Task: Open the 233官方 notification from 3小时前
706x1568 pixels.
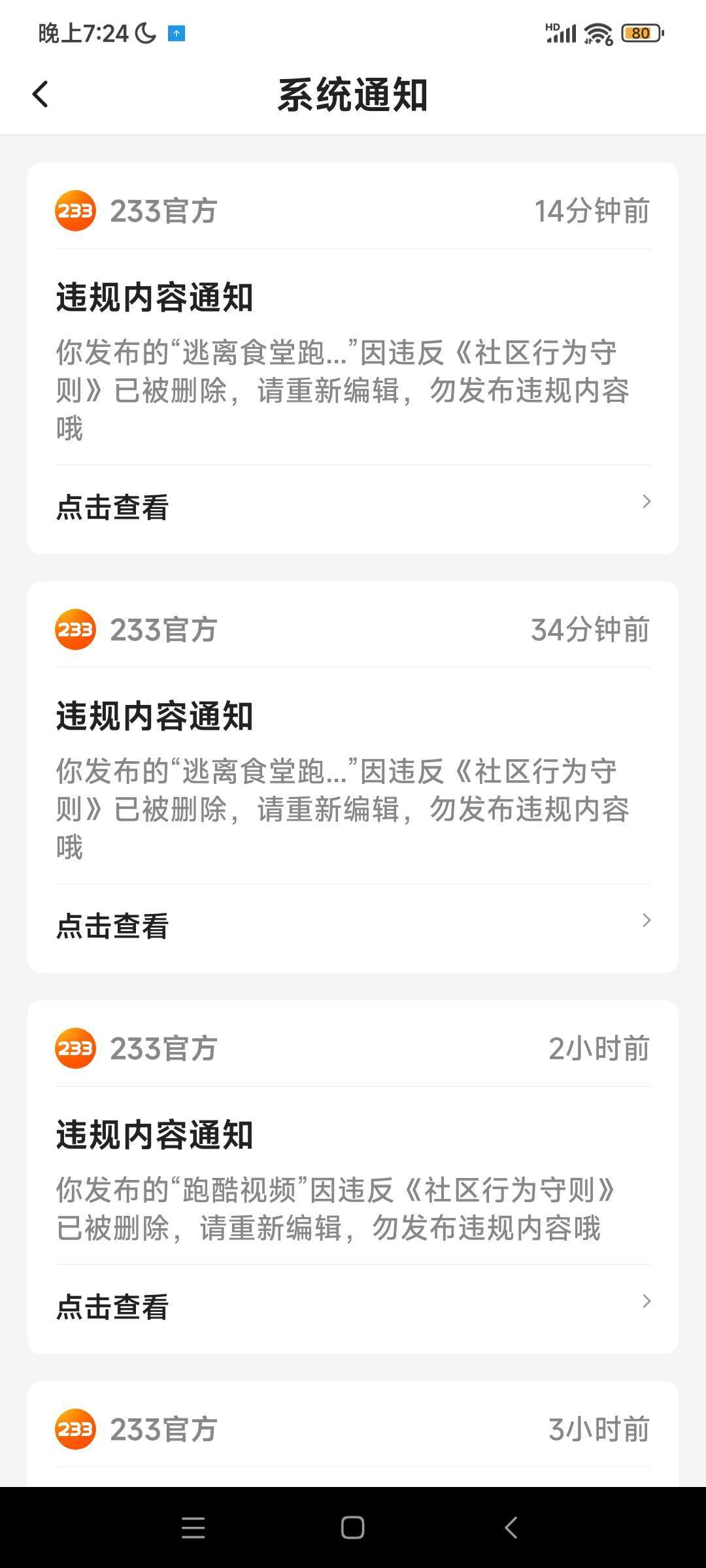Action: (x=353, y=1429)
